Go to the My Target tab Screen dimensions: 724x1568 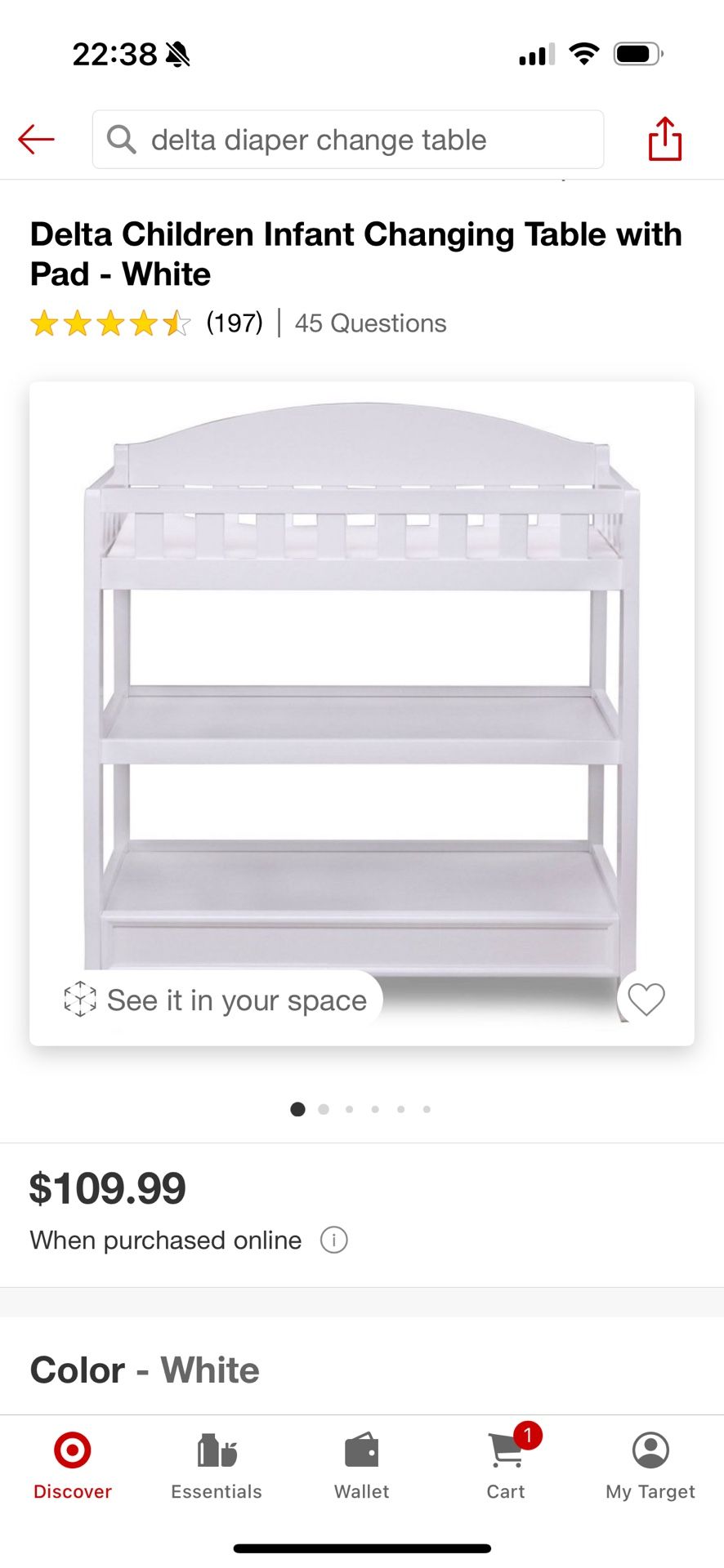click(650, 1466)
